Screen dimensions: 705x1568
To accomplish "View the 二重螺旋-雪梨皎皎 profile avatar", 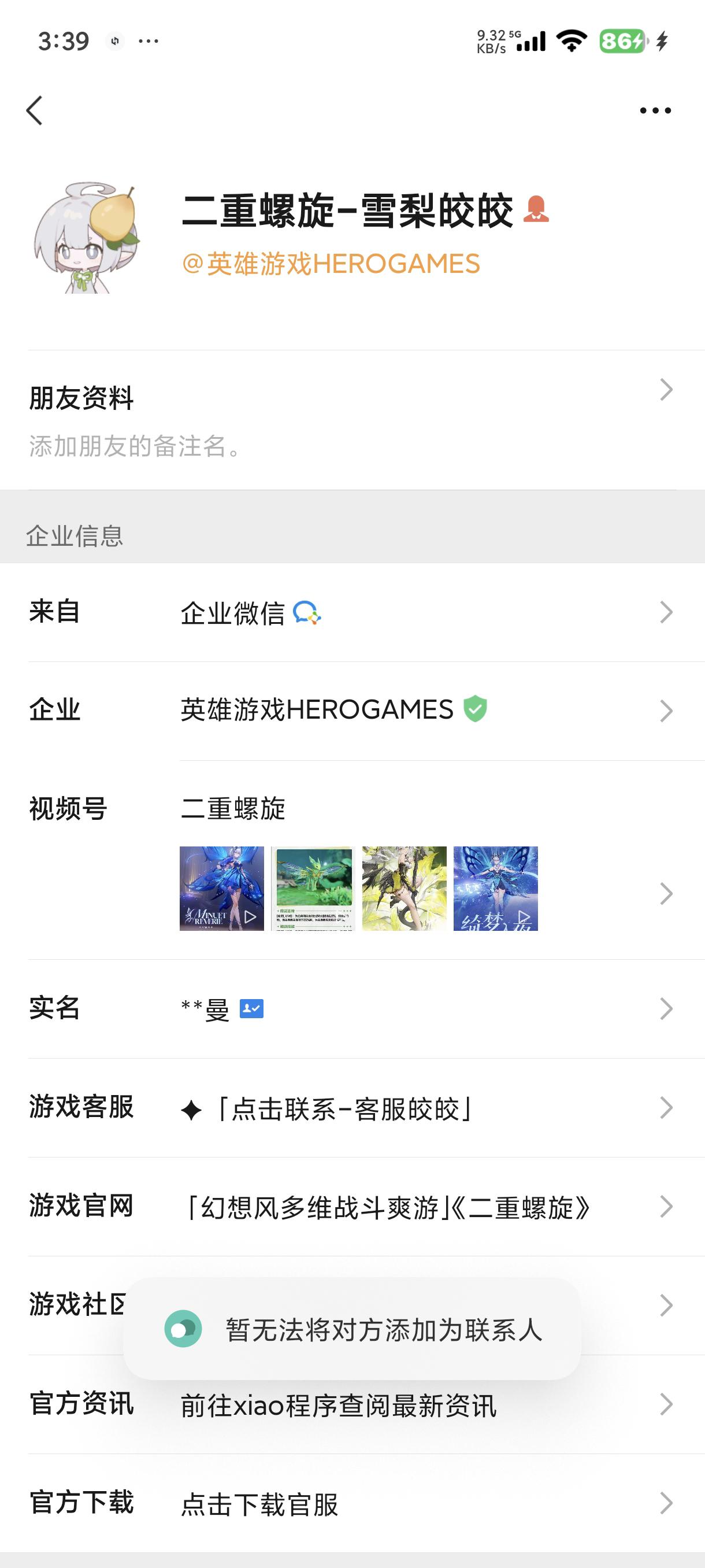I will coord(86,238).
